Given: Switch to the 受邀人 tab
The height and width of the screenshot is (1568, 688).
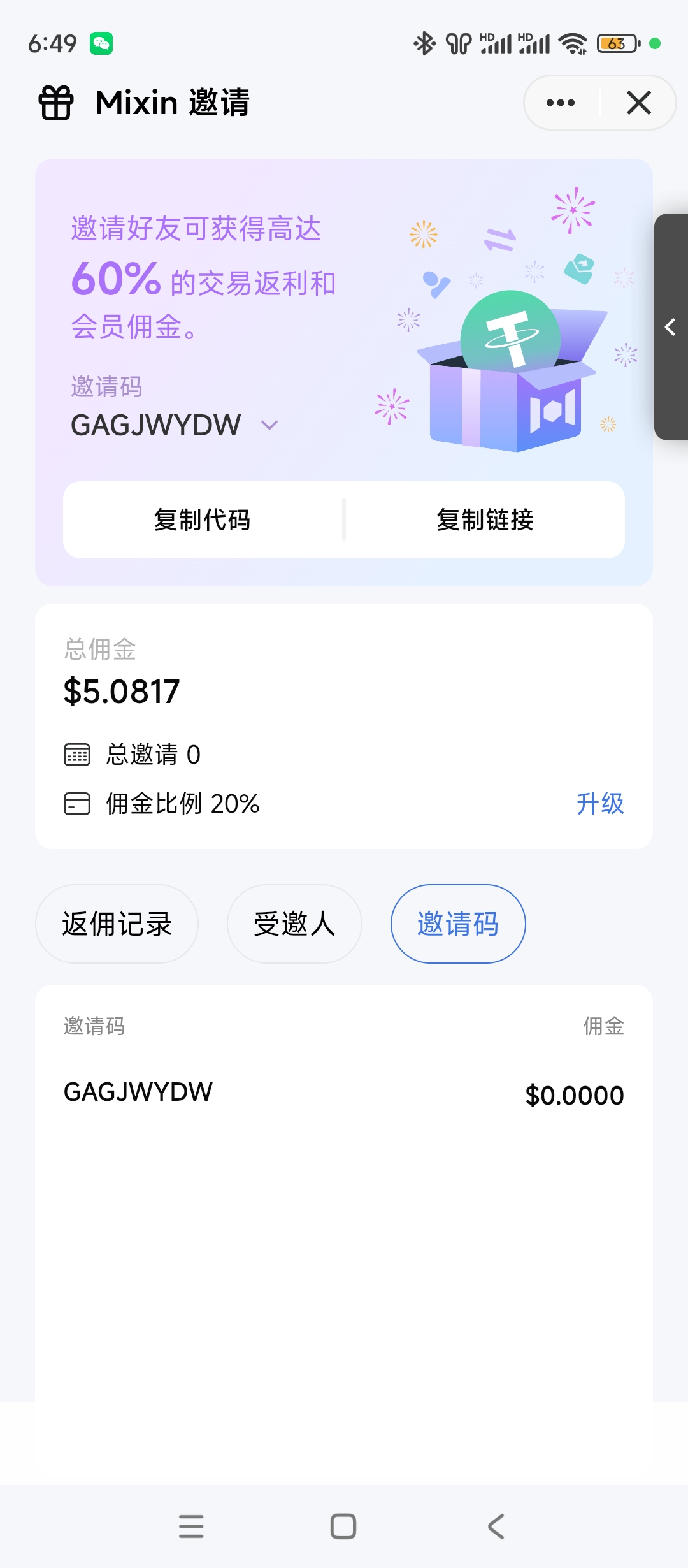Looking at the screenshot, I should point(294,924).
